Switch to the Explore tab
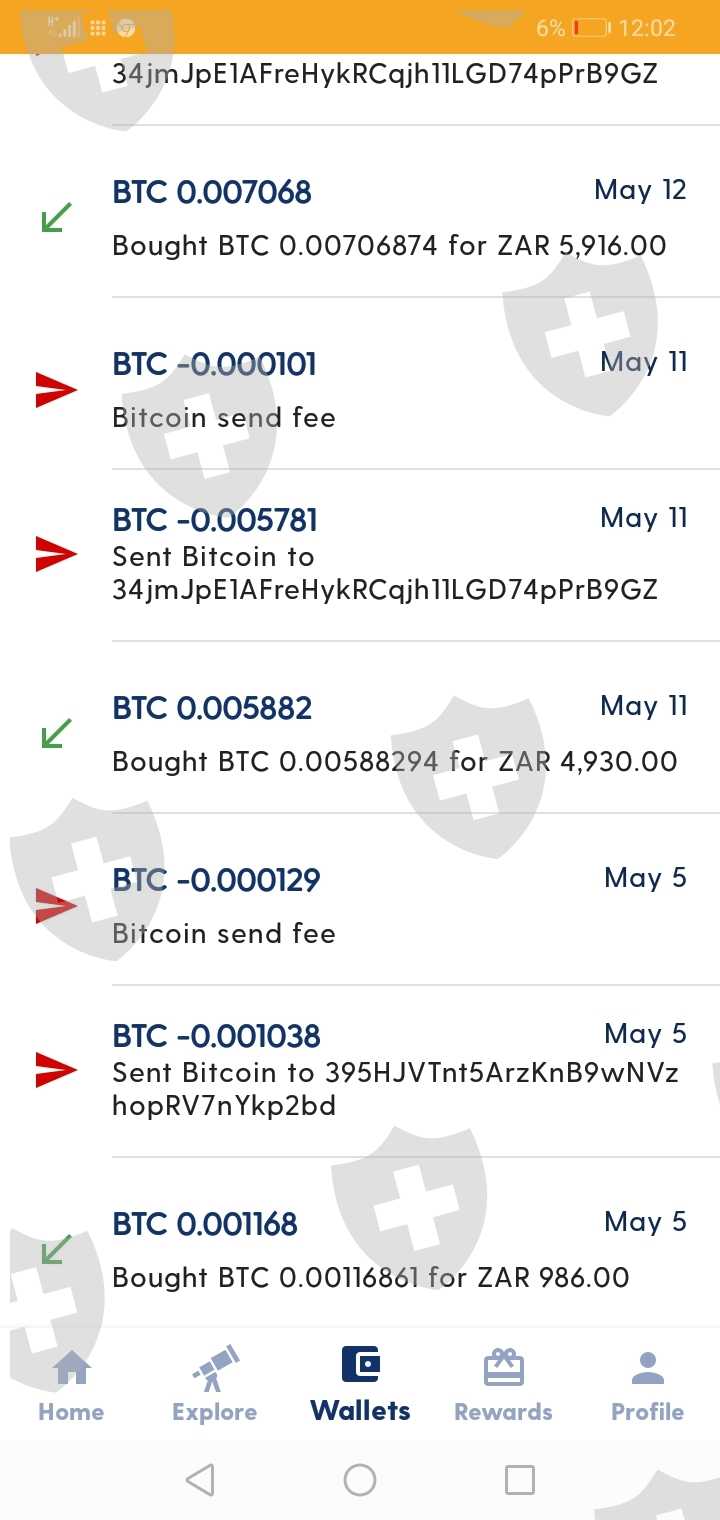The width and height of the screenshot is (720, 1520). pos(214,1386)
